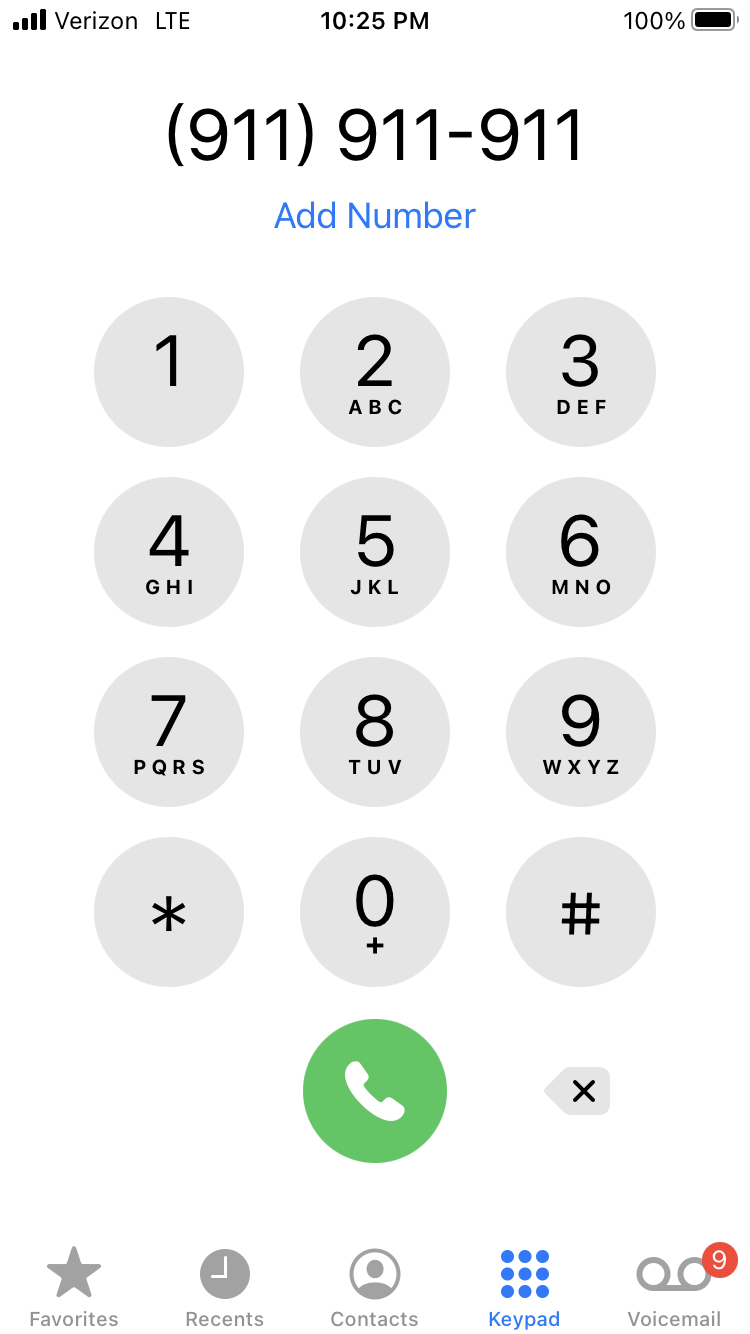
Task: Dial the 0 key
Action: click(375, 912)
